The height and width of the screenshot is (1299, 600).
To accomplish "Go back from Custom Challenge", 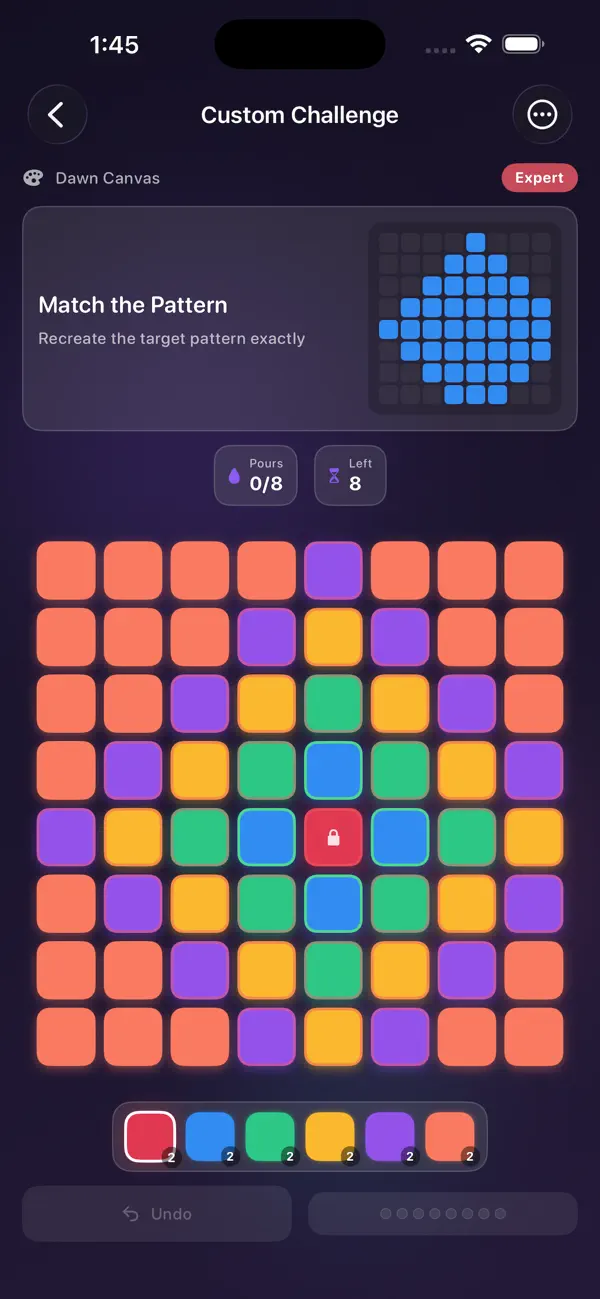I will pyautogui.click(x=57, y=115).
